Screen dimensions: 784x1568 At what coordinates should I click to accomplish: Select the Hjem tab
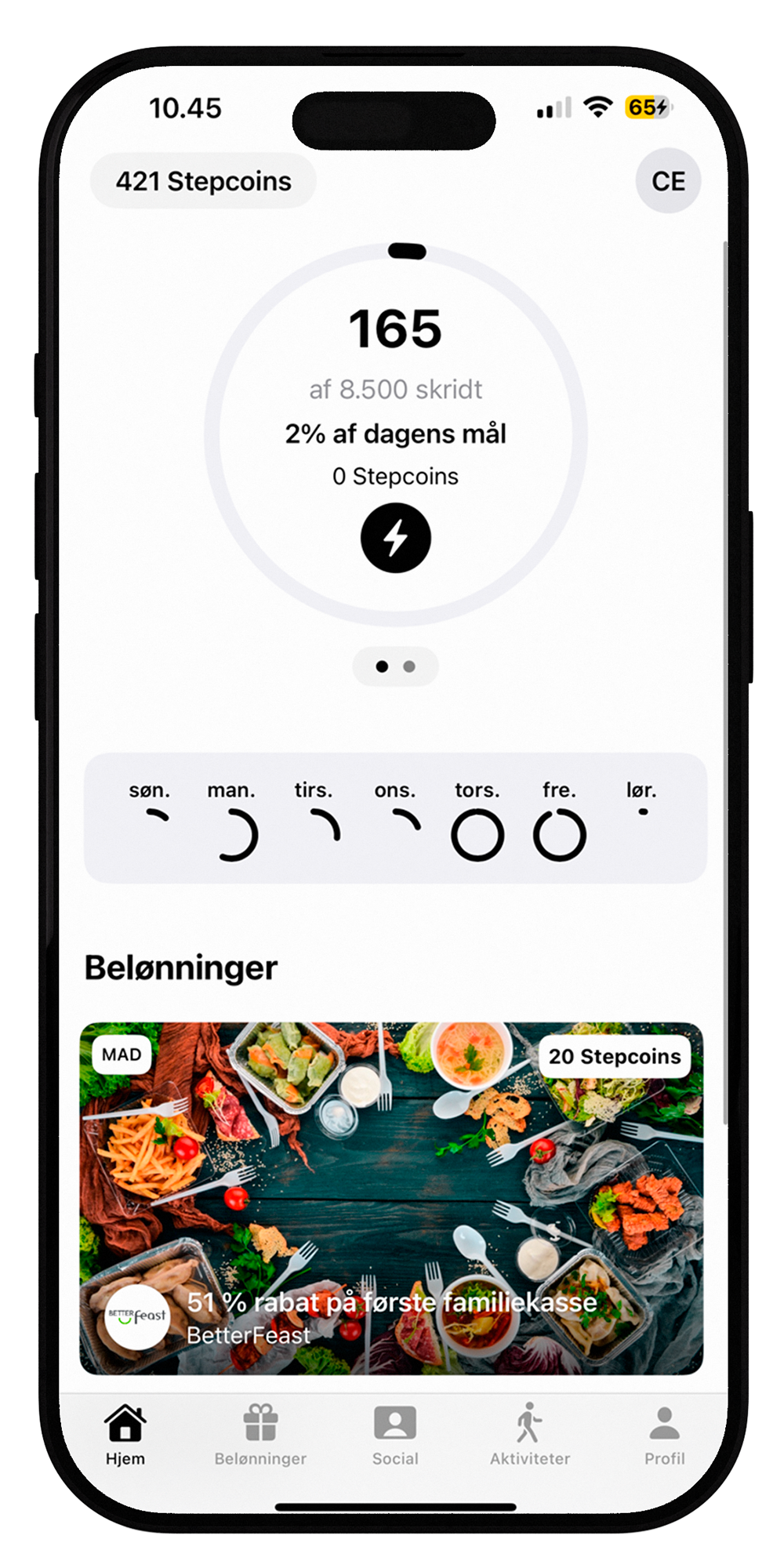coord(125,1435)
